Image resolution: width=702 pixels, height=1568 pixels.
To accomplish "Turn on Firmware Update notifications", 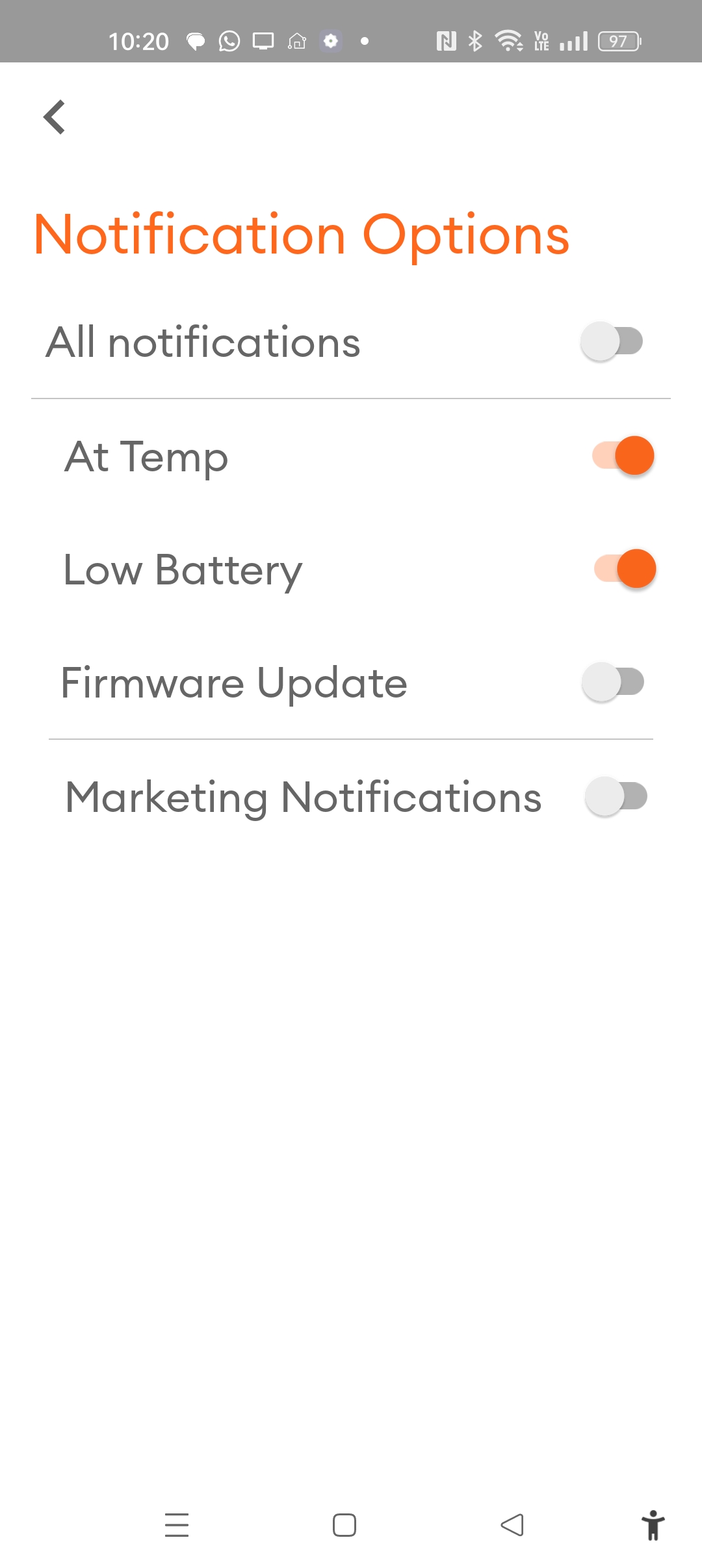I will pyautogui.click(x=613, y=682).
